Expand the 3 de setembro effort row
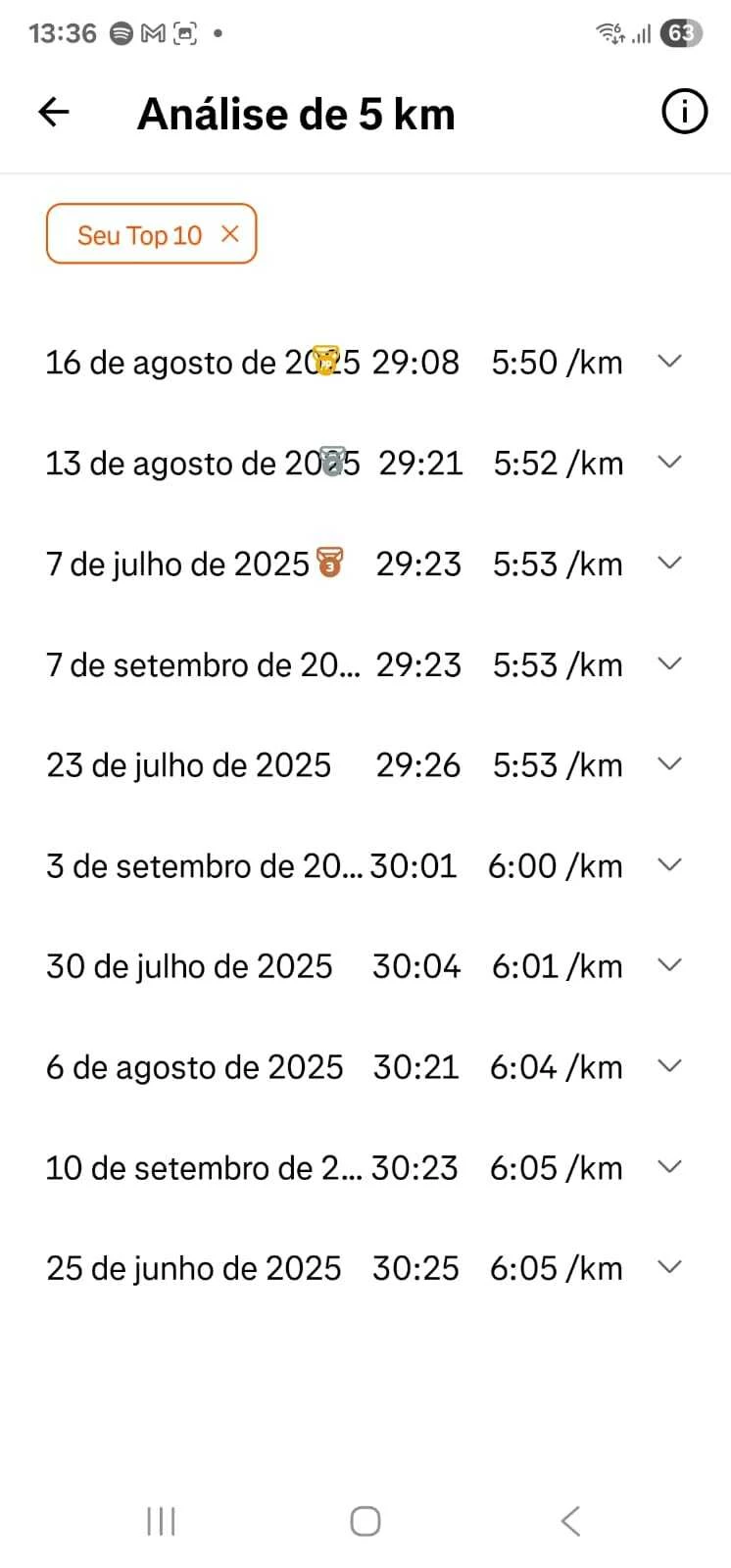The height and width of the screenshot is (1568, 731). [669, 864]
